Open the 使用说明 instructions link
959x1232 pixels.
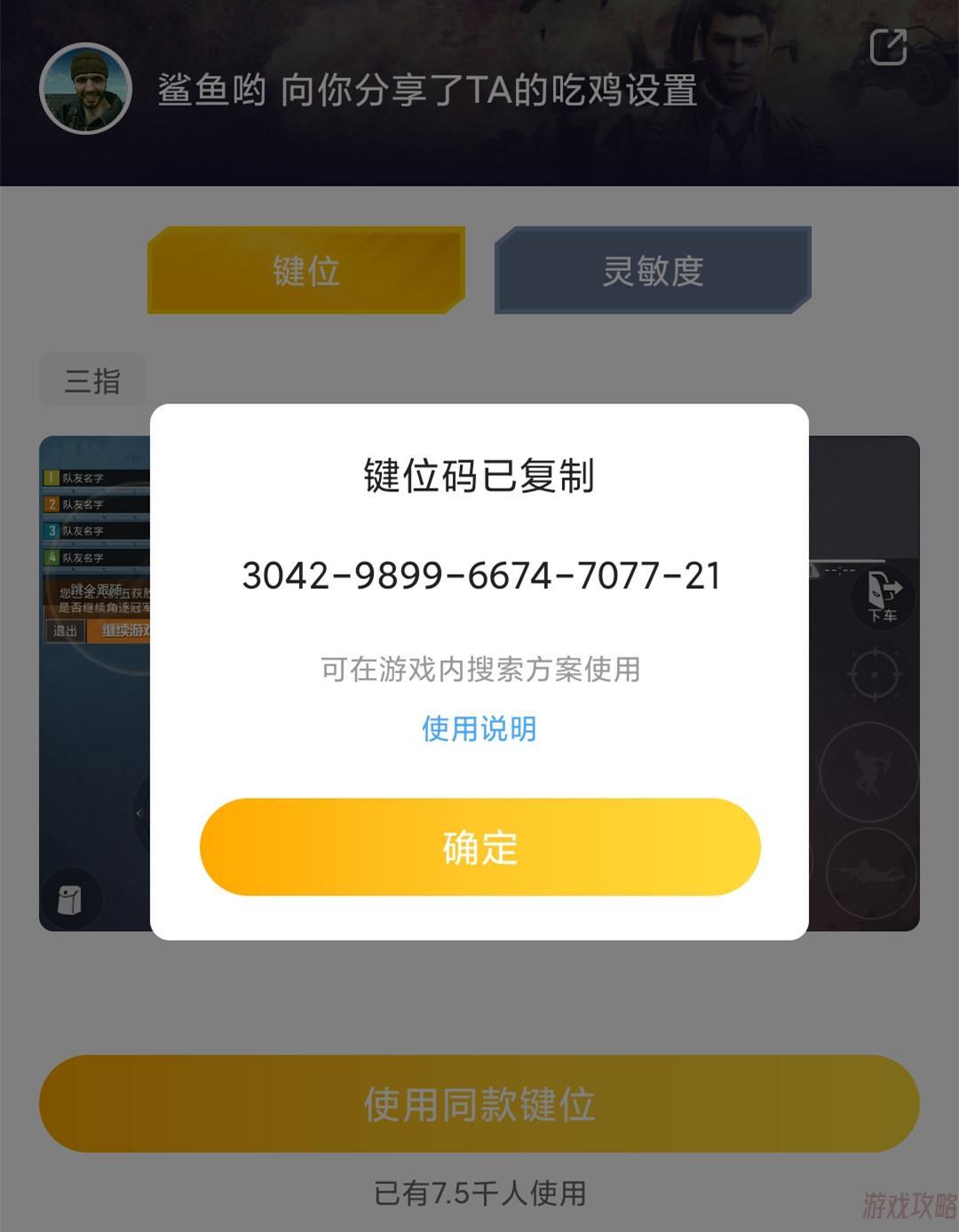click(x=478, y=727)
